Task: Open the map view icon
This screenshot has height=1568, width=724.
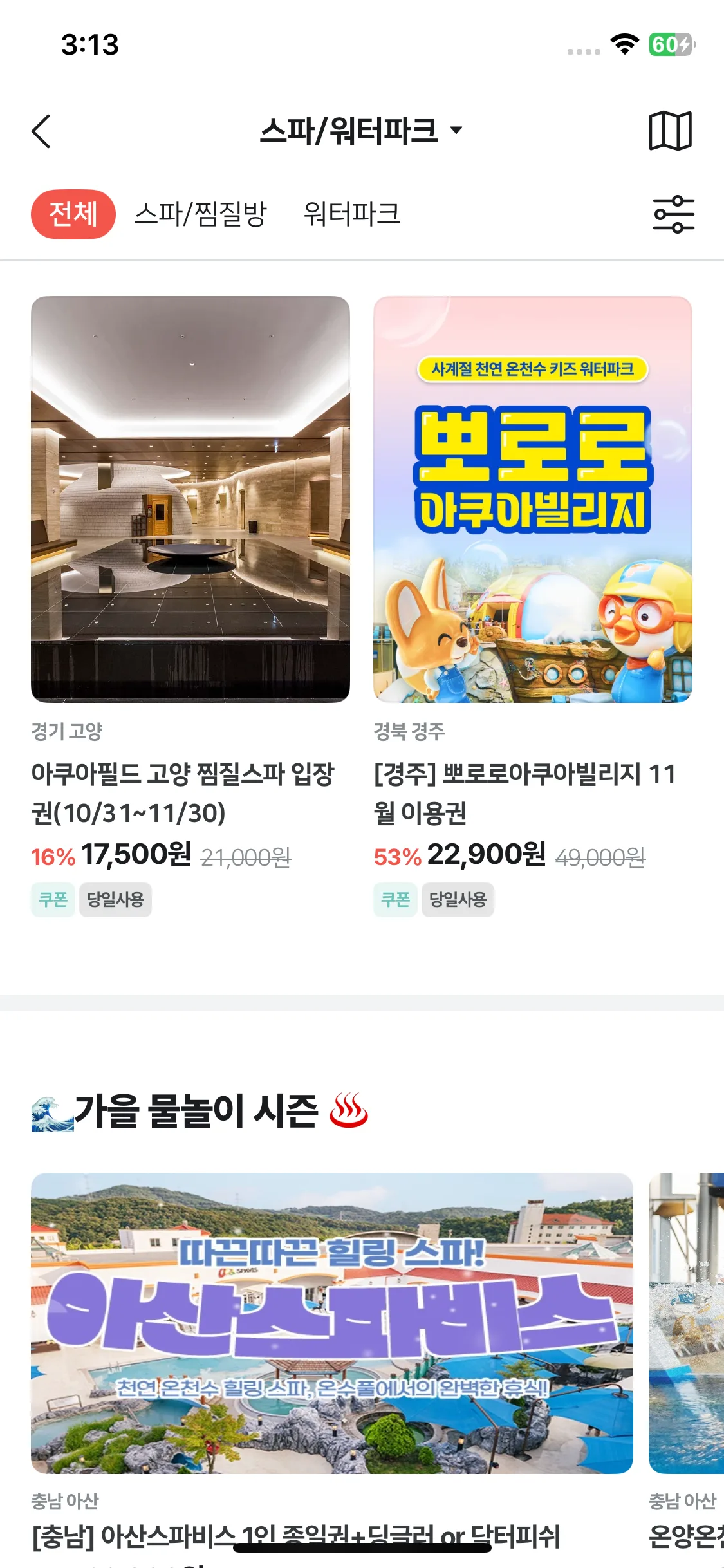Action: point(670,131)
